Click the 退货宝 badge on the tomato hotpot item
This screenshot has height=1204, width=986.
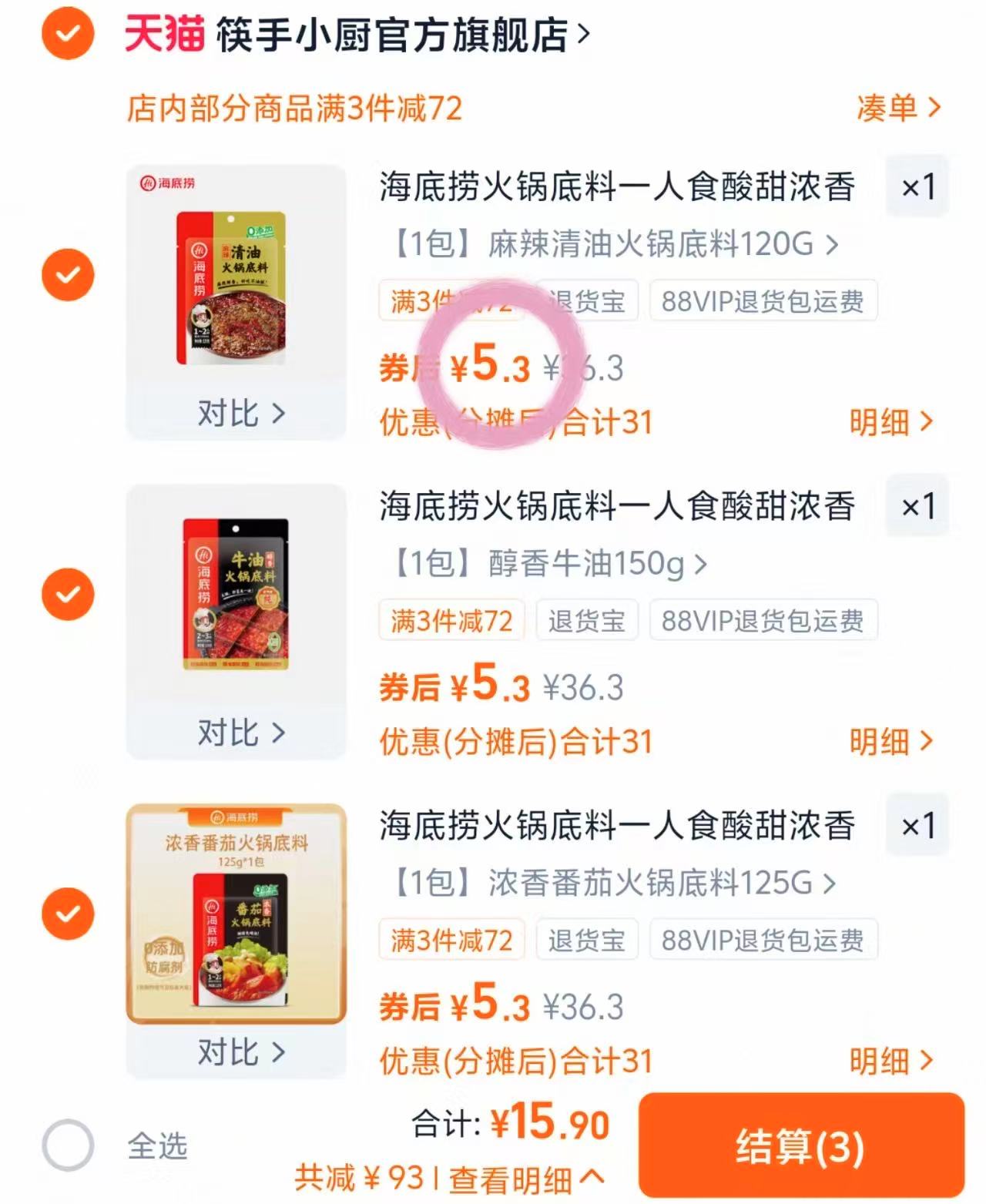[587, 940]
